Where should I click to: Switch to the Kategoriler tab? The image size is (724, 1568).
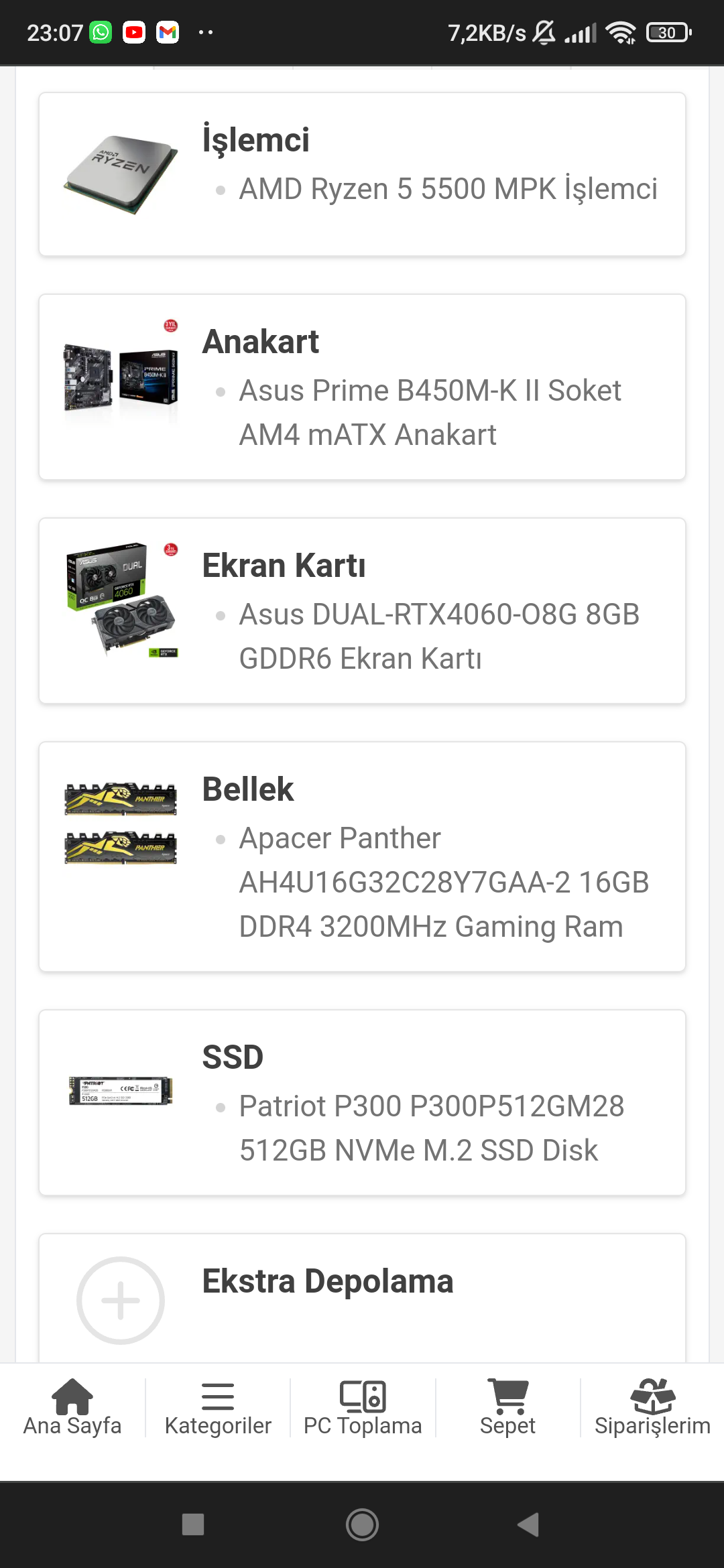point(218,1407)
